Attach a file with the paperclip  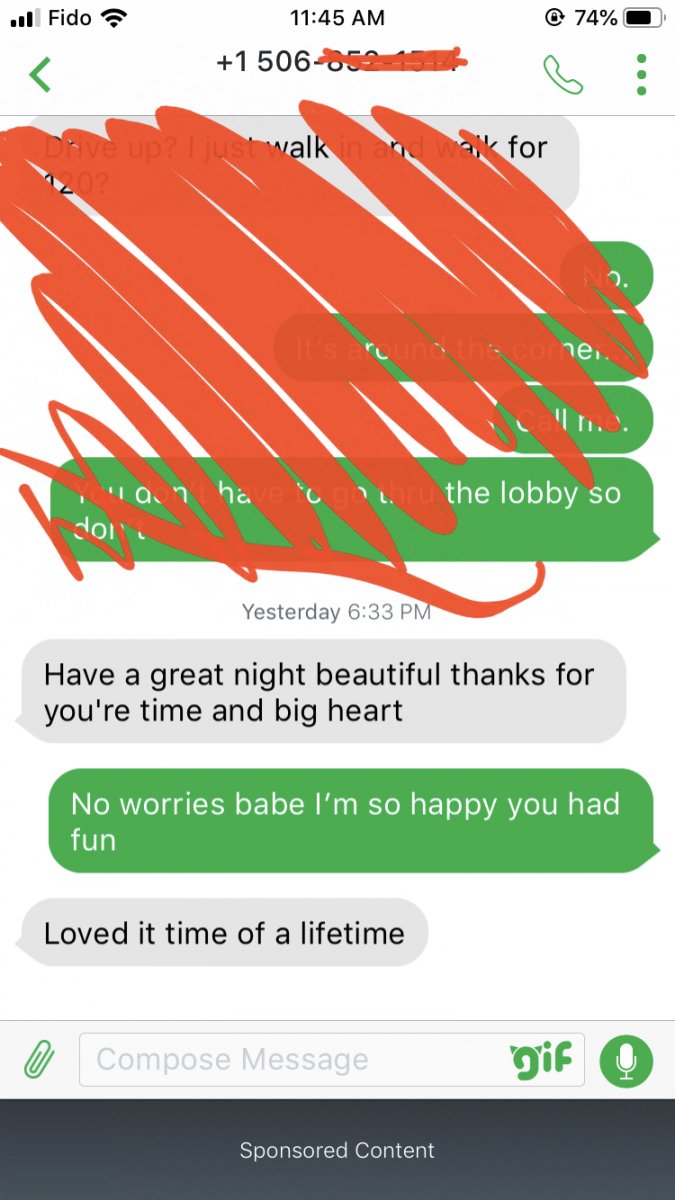pos(38,1060)
